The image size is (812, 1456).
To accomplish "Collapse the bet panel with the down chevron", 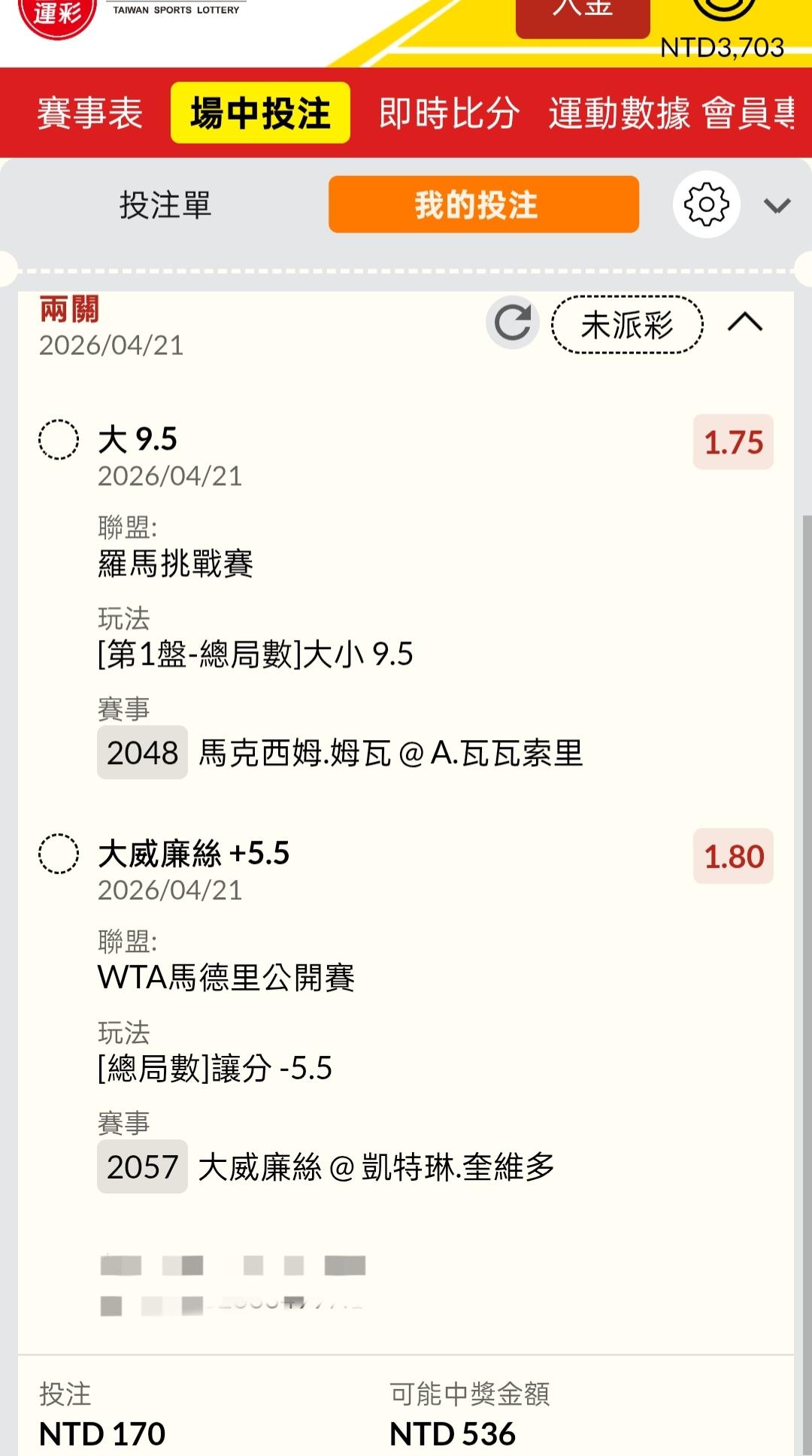I will pyautogui.click(x=777, y=205).
